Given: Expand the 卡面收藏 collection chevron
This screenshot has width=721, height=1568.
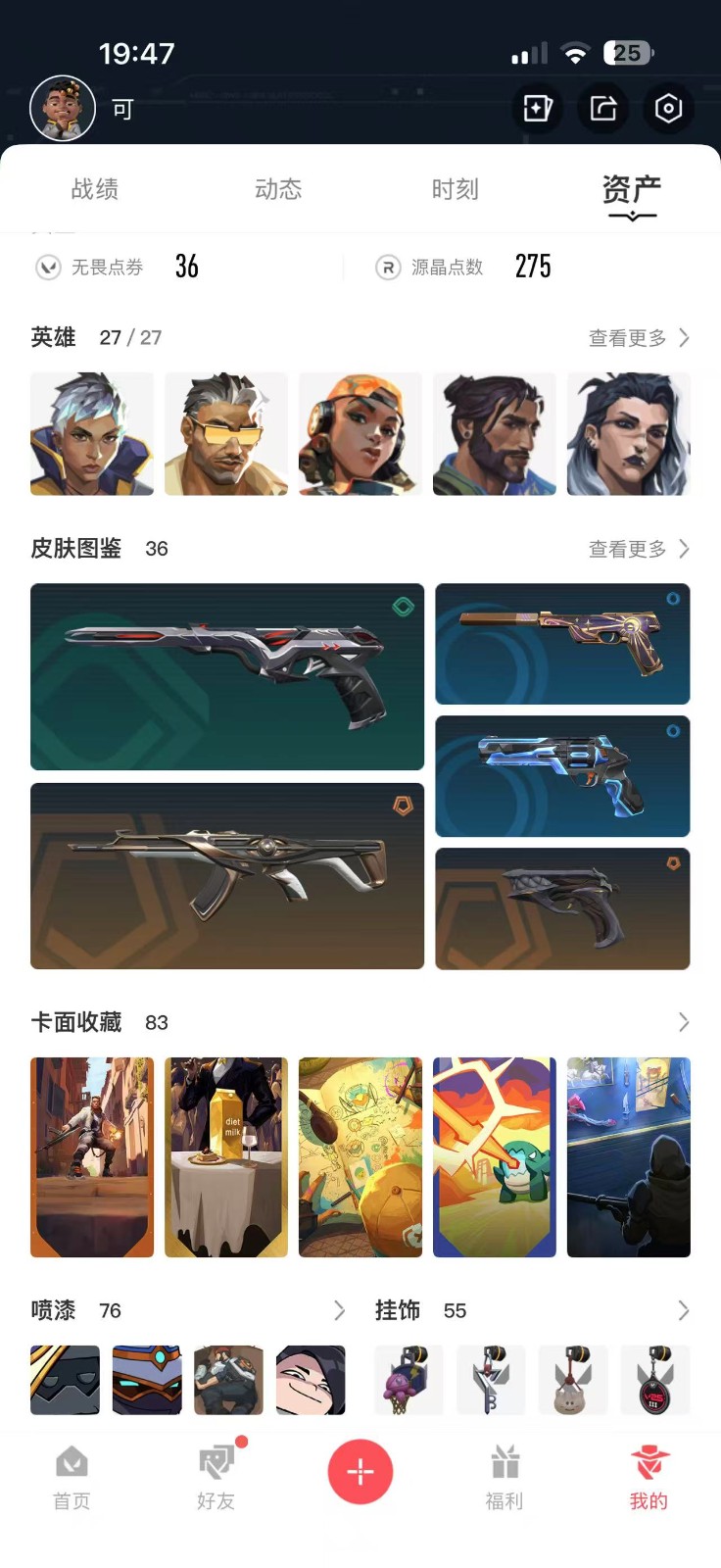Looking at the screenshot, I should point(683,1022).
